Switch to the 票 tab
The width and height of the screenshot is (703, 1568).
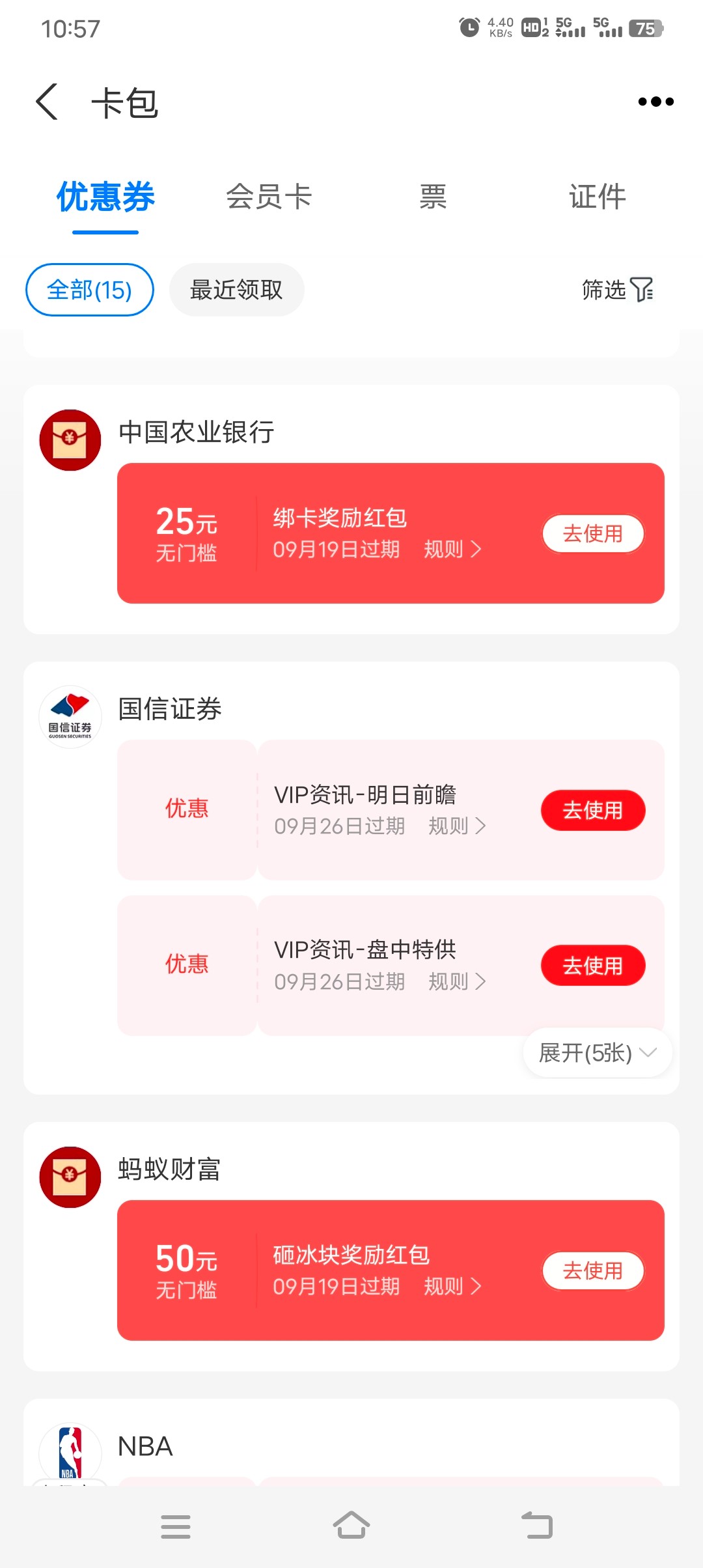tap(433, 197)
